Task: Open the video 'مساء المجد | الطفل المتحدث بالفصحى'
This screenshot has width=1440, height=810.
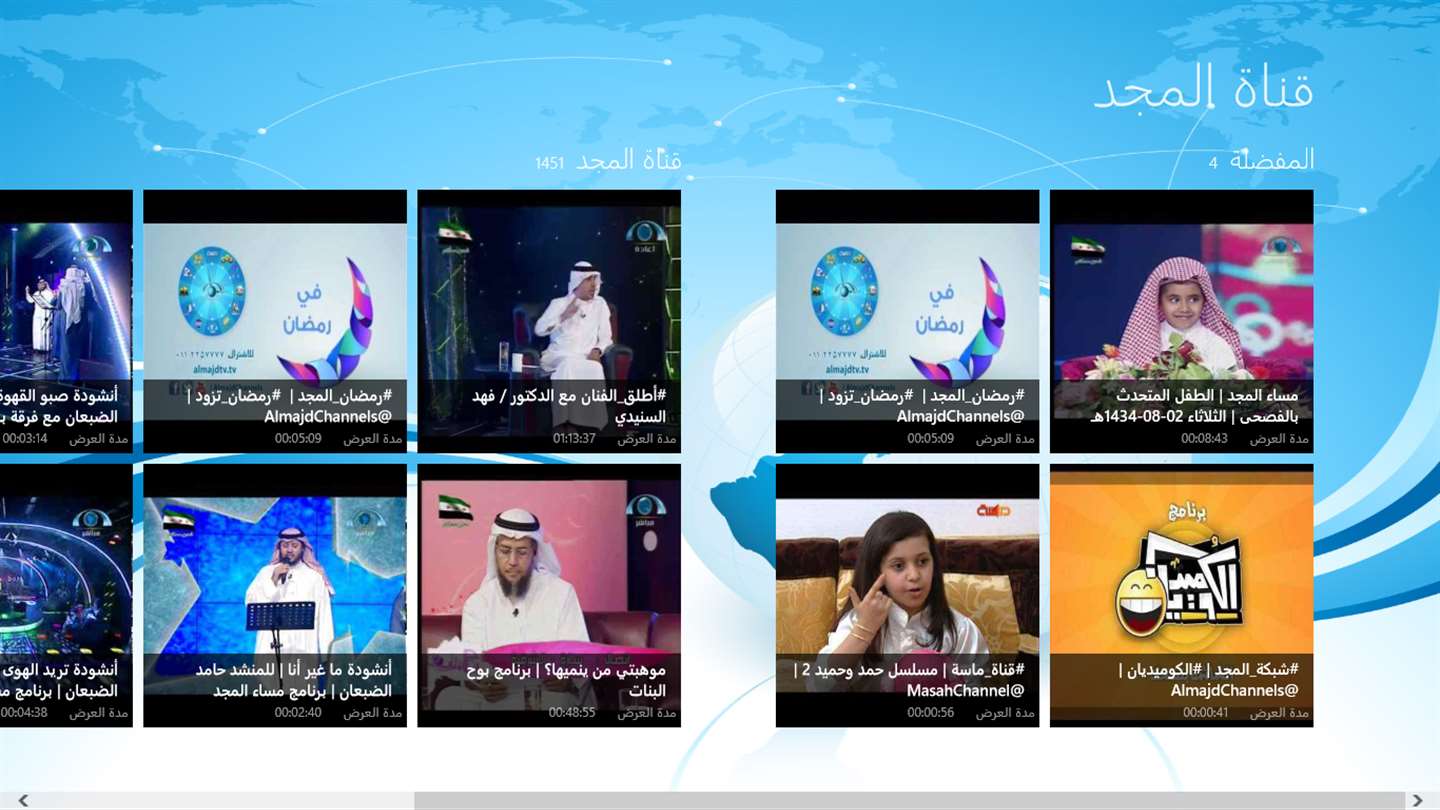Action: (1181, 321)
